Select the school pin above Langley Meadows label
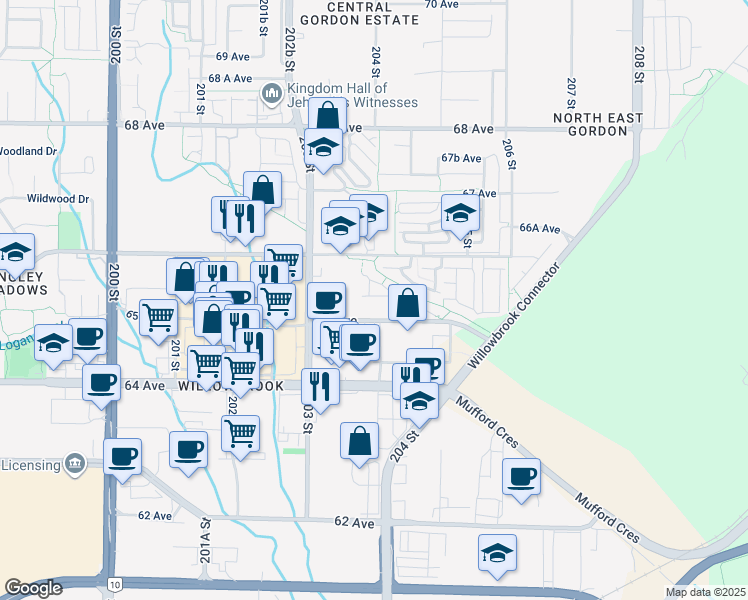This screenshot has width=748, height=600. [x=17, y=251]
